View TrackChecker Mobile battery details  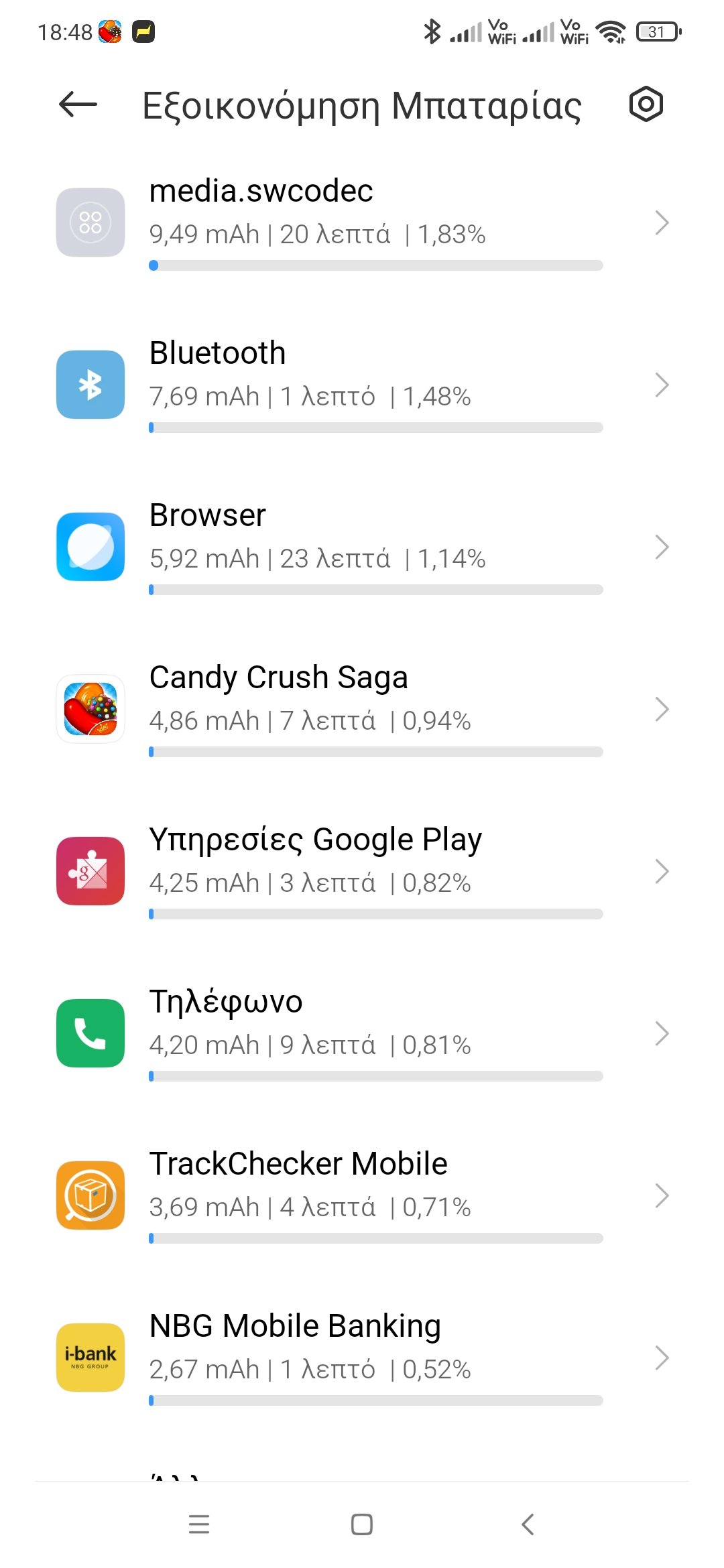coord(362,1196)
